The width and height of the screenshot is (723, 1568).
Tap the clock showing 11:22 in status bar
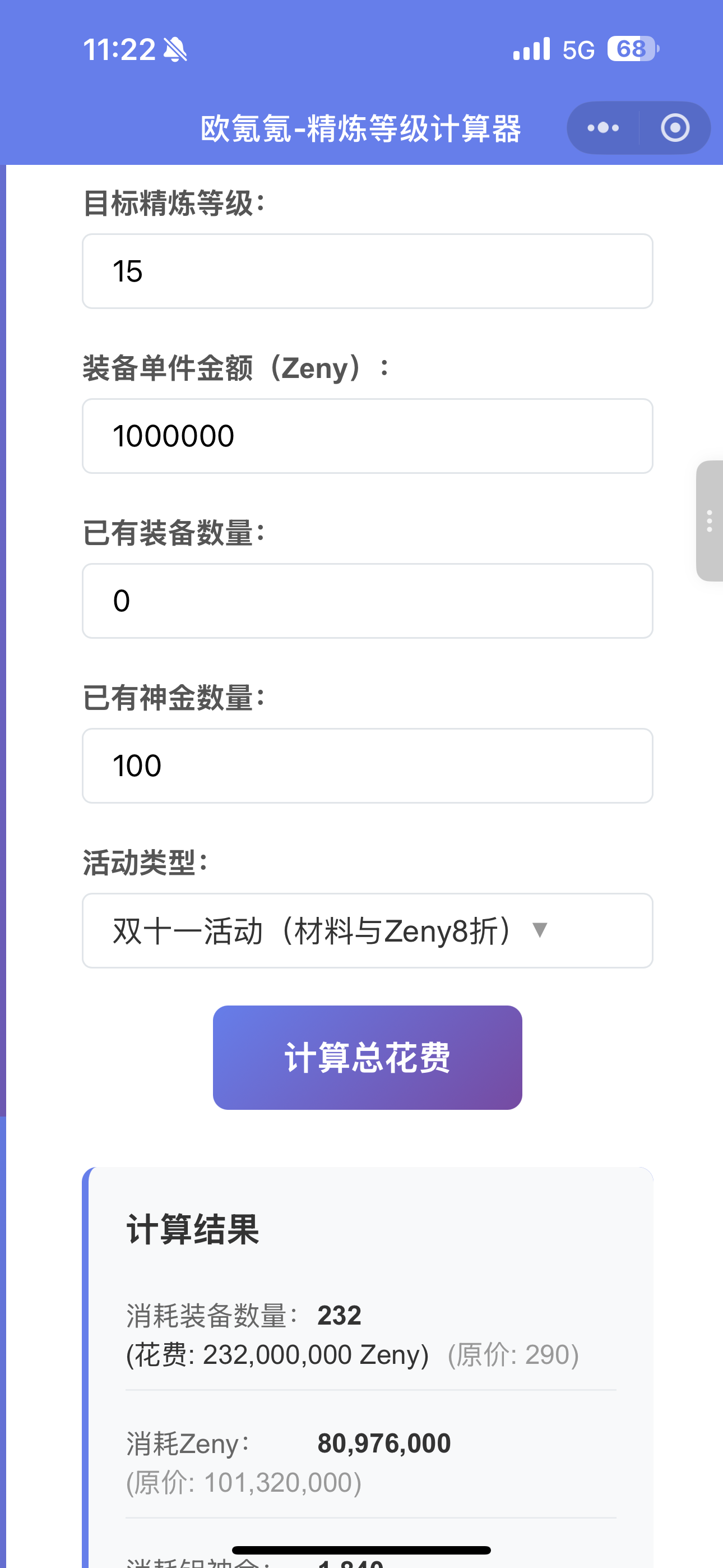coord(118,50)
